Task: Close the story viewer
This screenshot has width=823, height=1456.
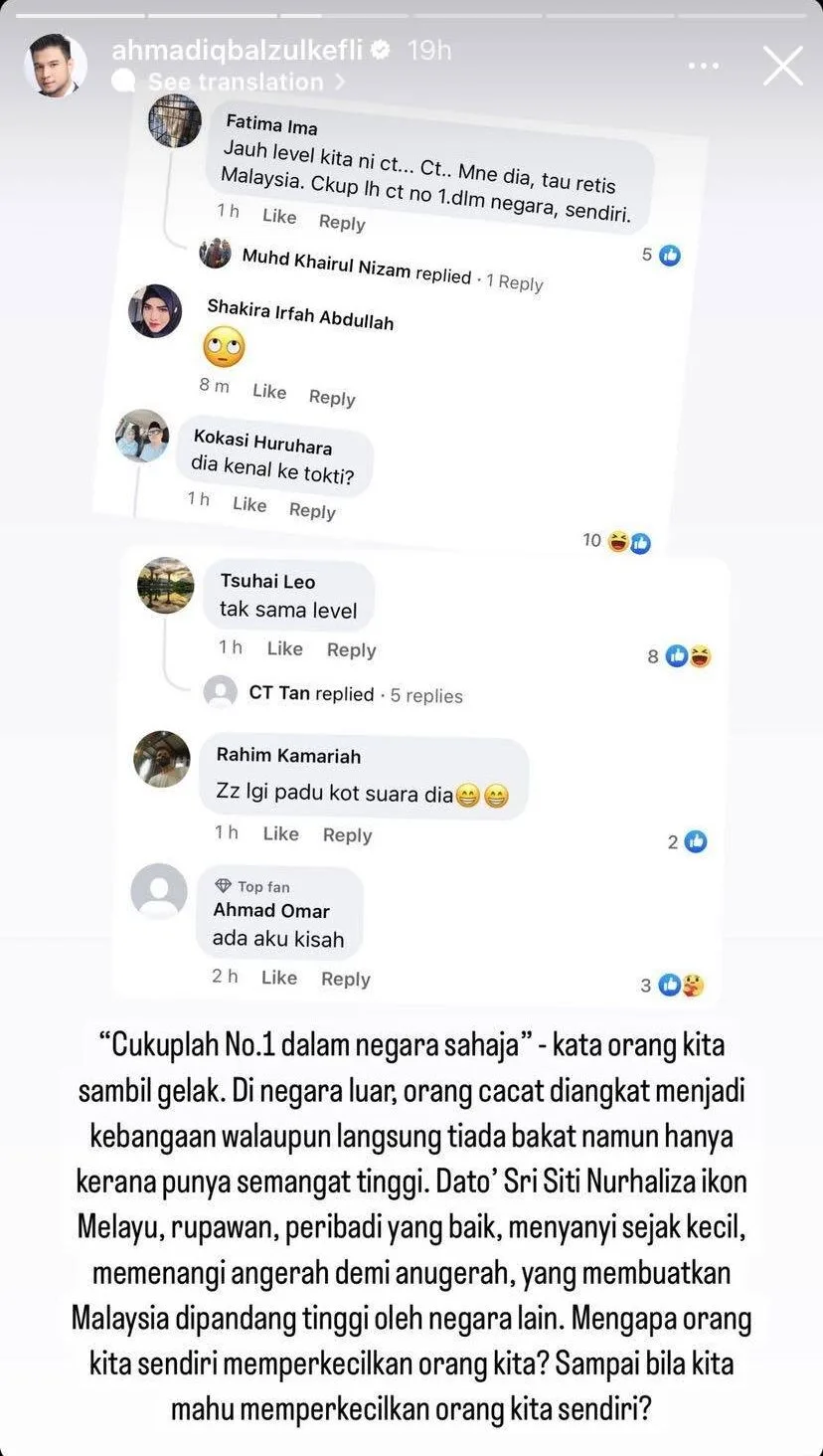Action: coord(782,66)
